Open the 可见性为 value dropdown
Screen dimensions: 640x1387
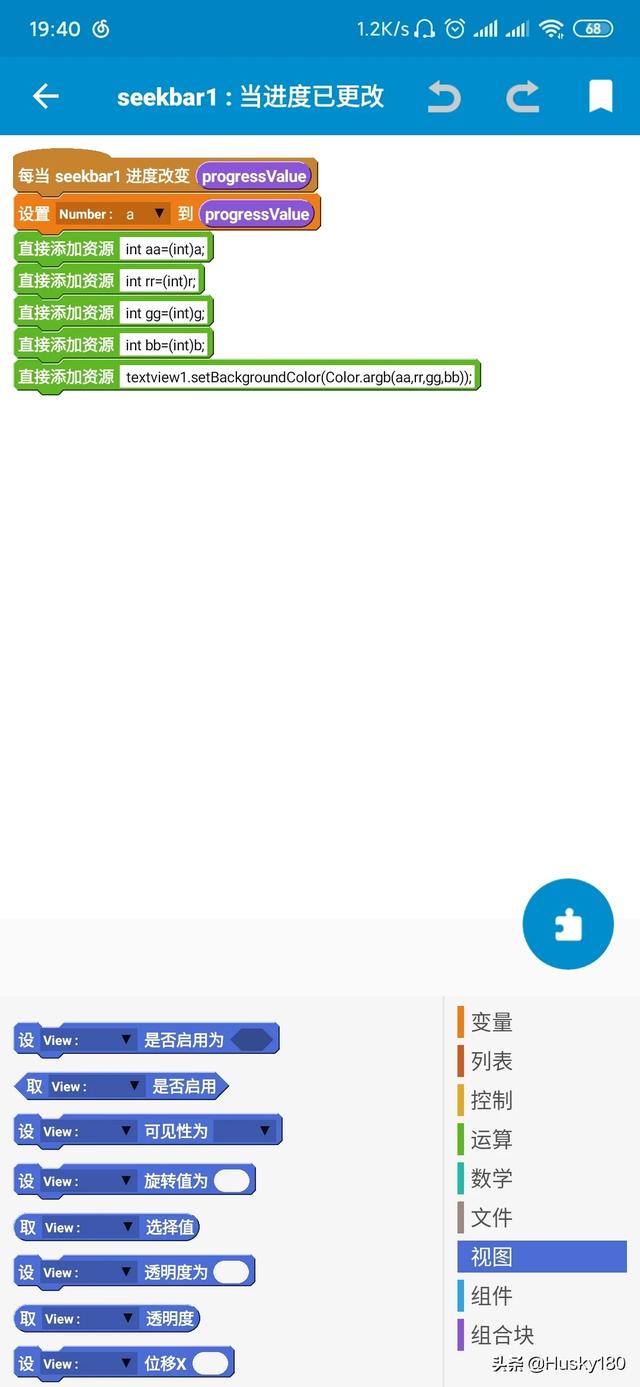tap(244, 1131)
